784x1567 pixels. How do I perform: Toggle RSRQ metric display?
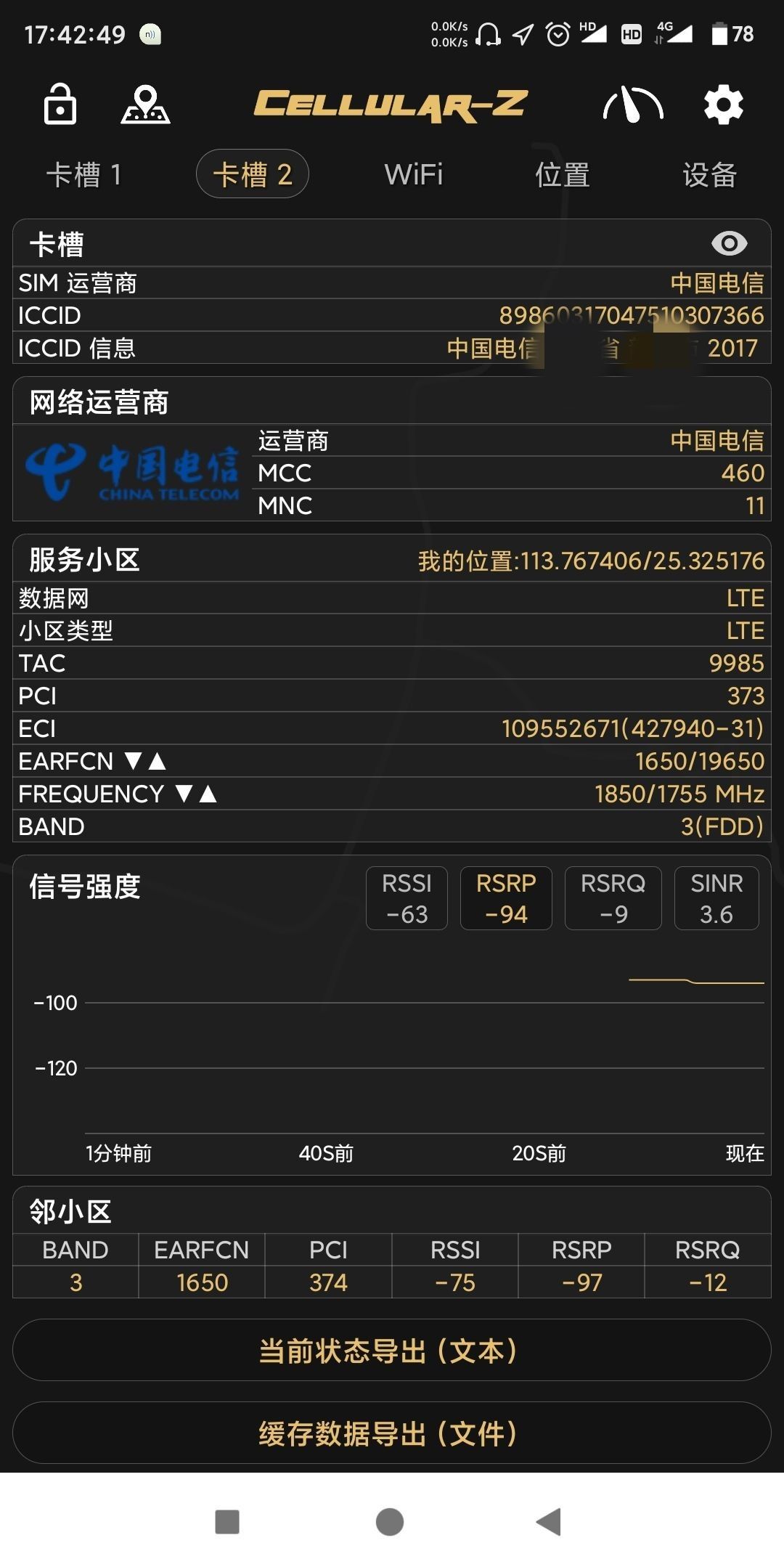613,898
